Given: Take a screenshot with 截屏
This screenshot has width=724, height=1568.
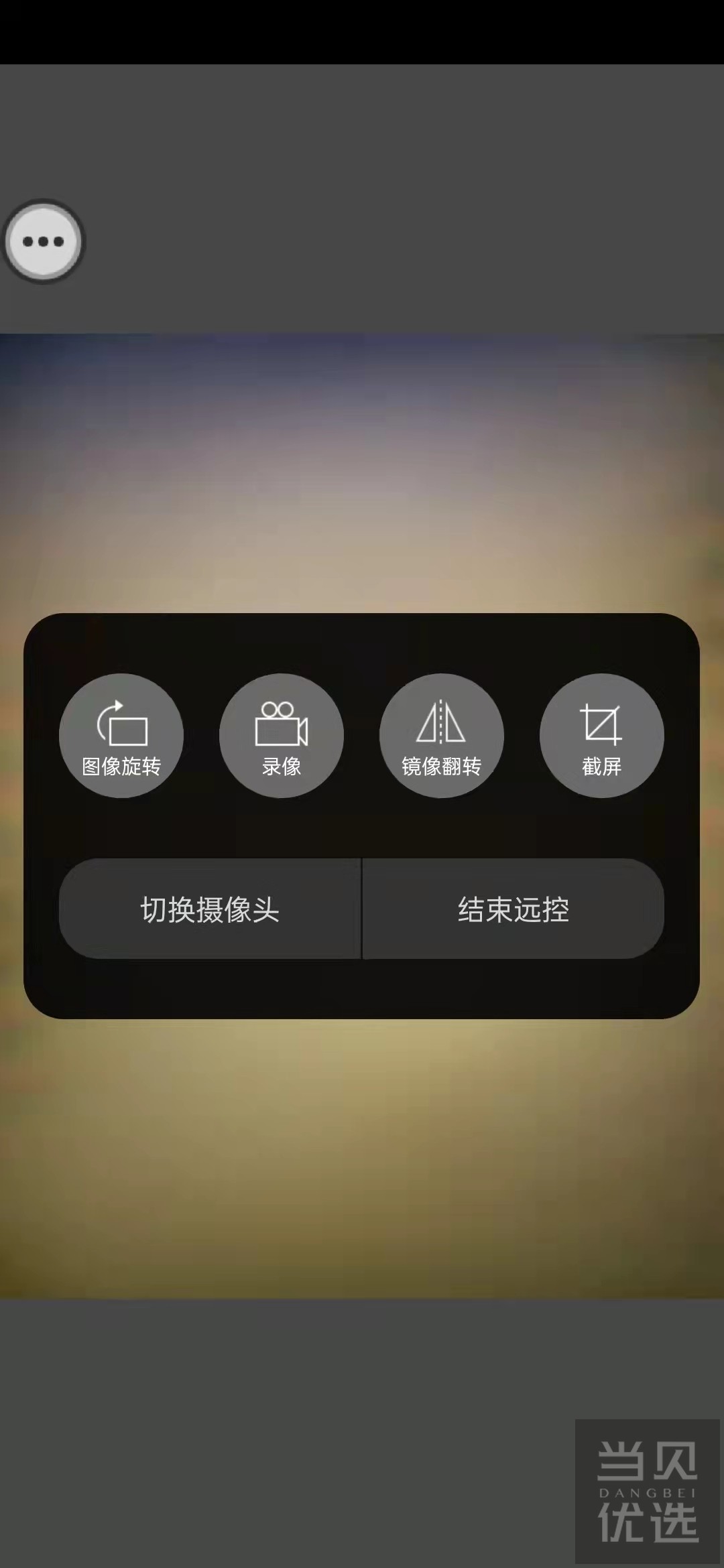Looking at the screenshot, I should [x=601, y=736].
